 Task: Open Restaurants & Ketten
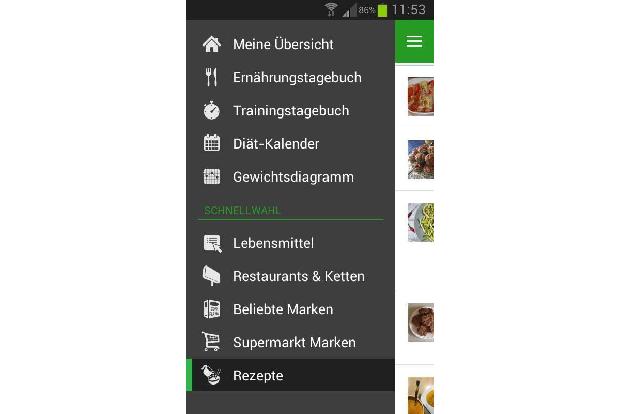click(x=298, y=276)
